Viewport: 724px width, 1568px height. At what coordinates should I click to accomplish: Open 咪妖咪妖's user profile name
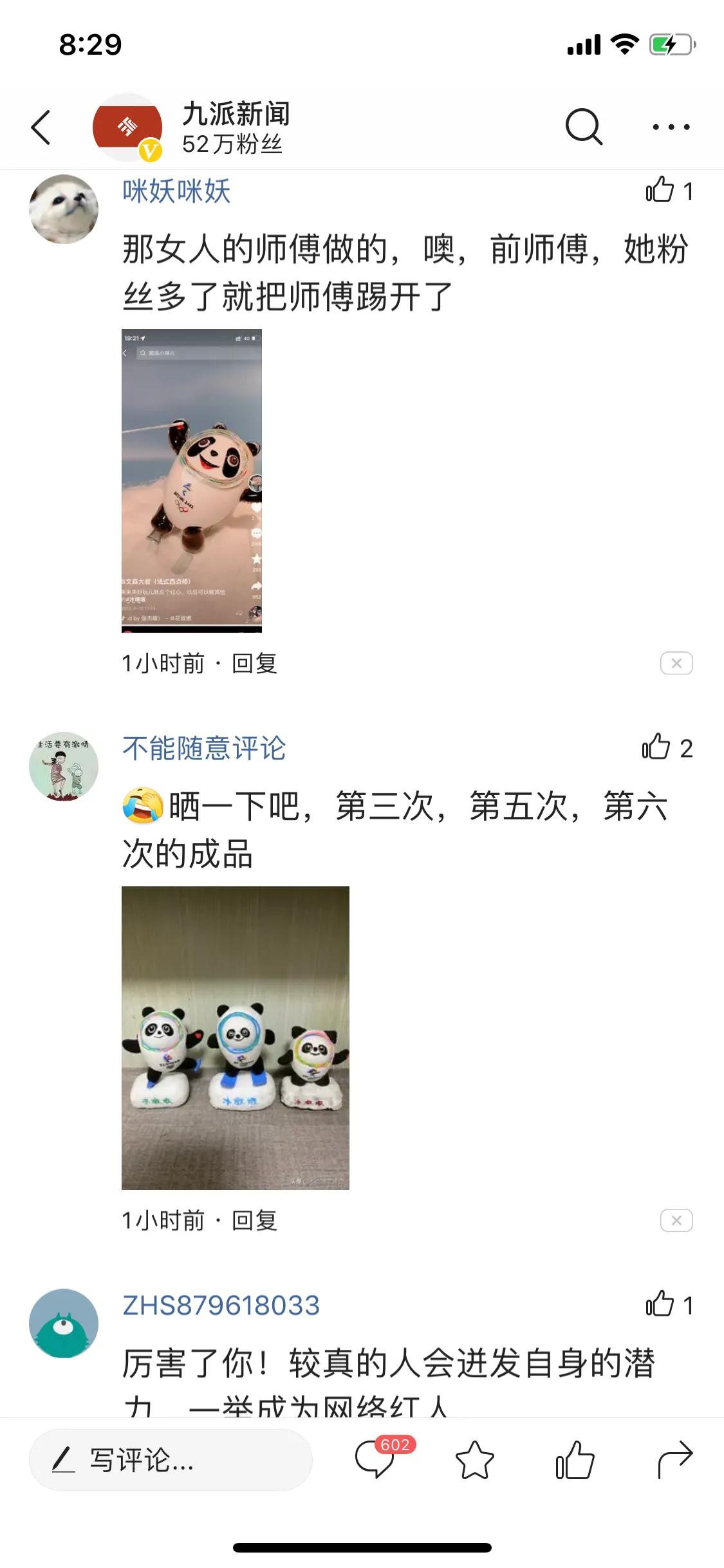pyautogui.click(x=176, y=192)
